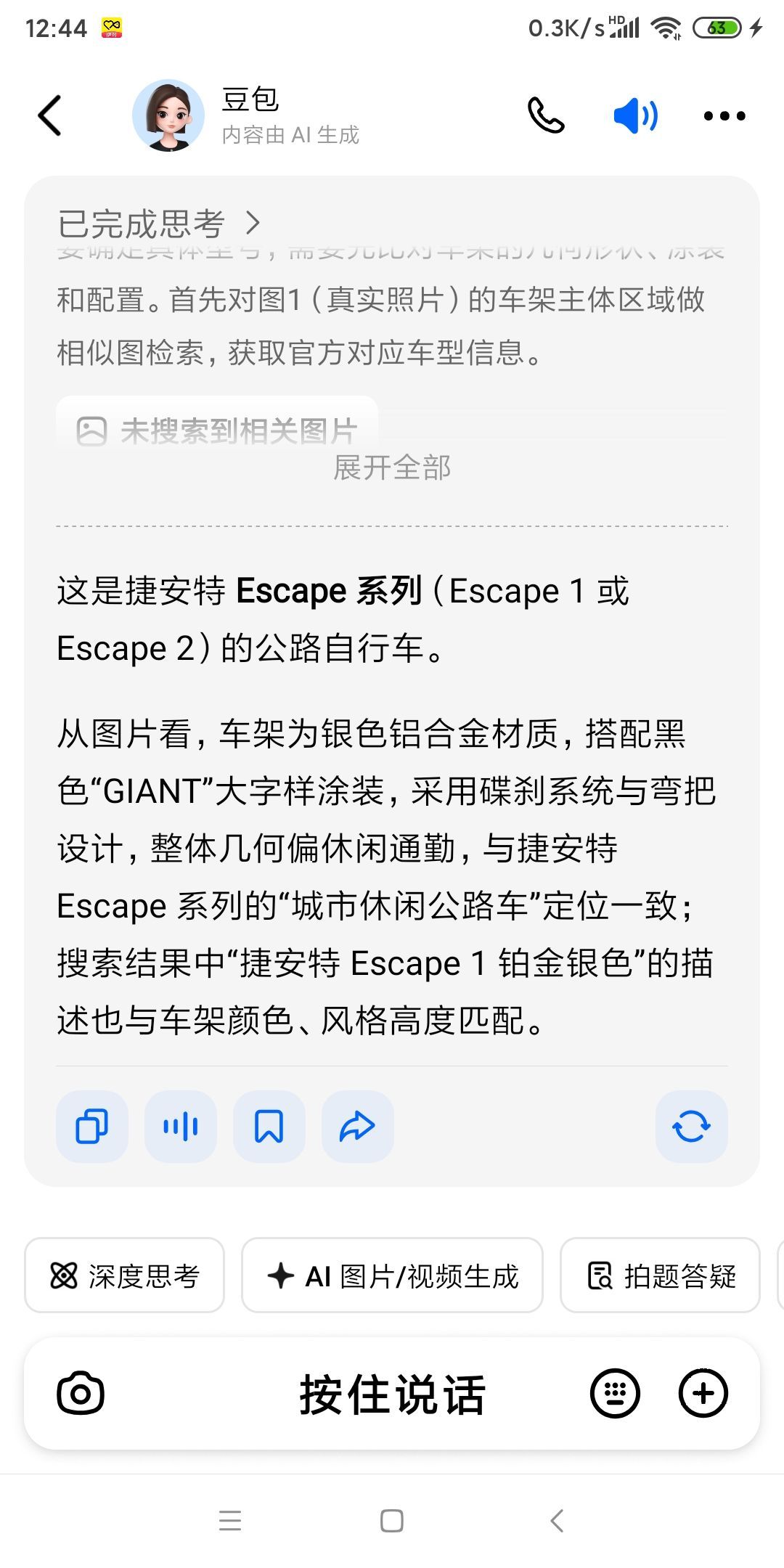The image size is (784, 1568).
Task: Copy the reply text
Action: point(92,1127)
